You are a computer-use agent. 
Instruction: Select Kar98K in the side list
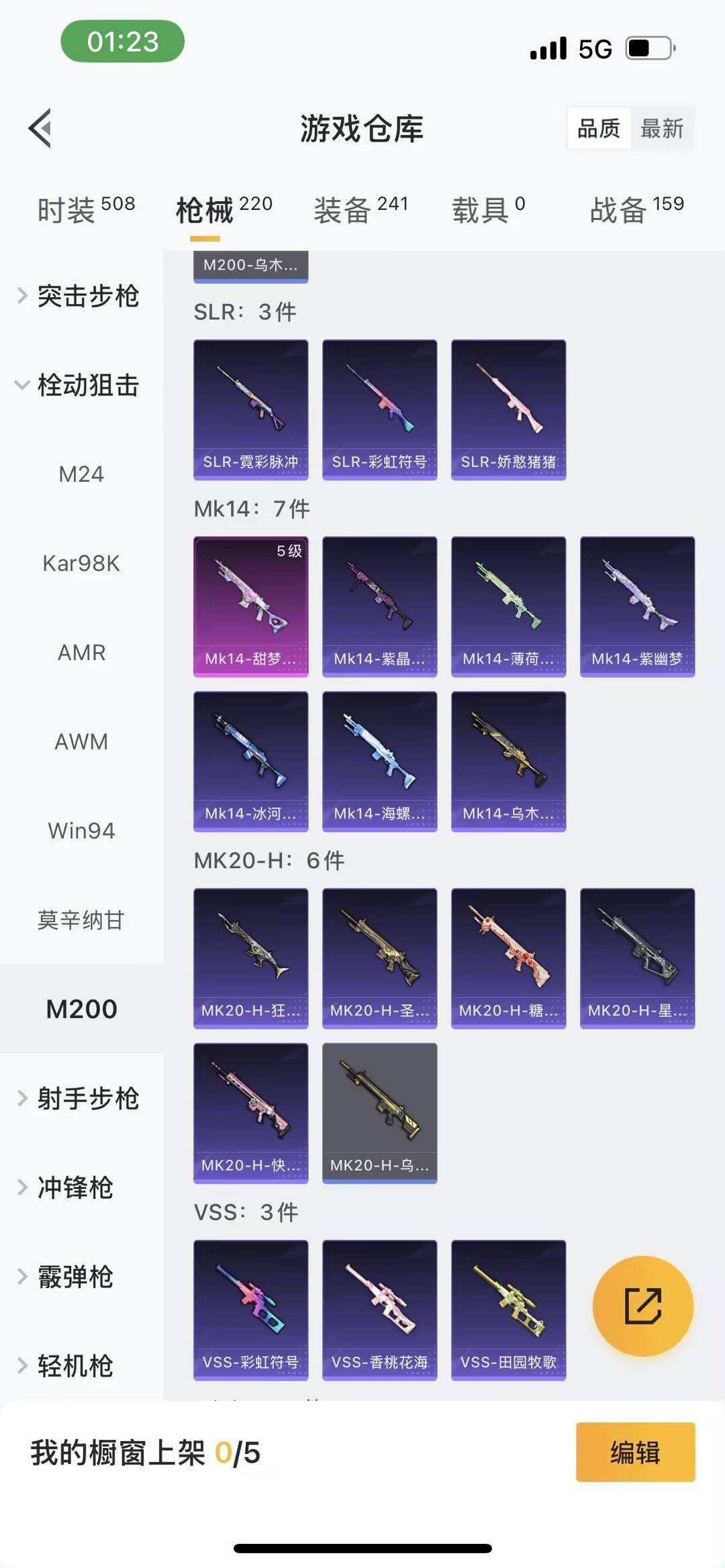click(x=81, y=564)
